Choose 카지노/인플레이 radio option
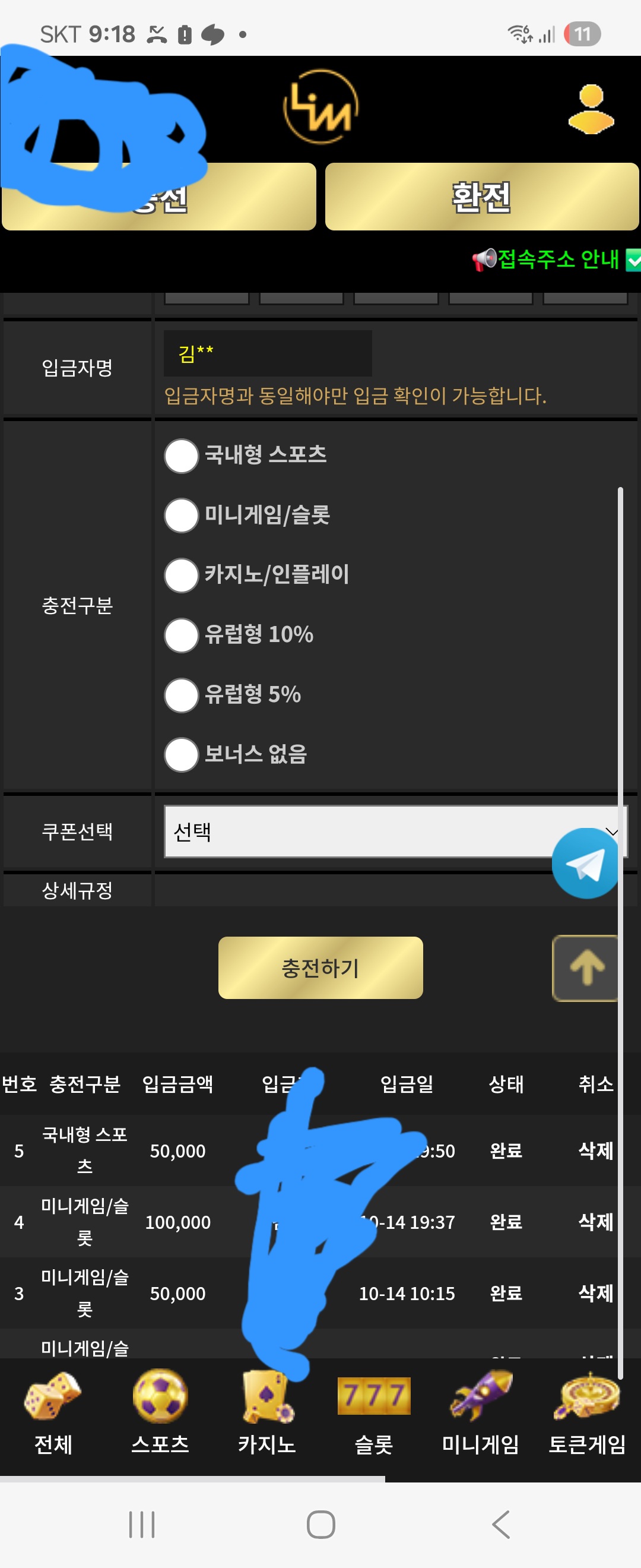The width and height of the screenshot is (641, 1568). [181, 574]
